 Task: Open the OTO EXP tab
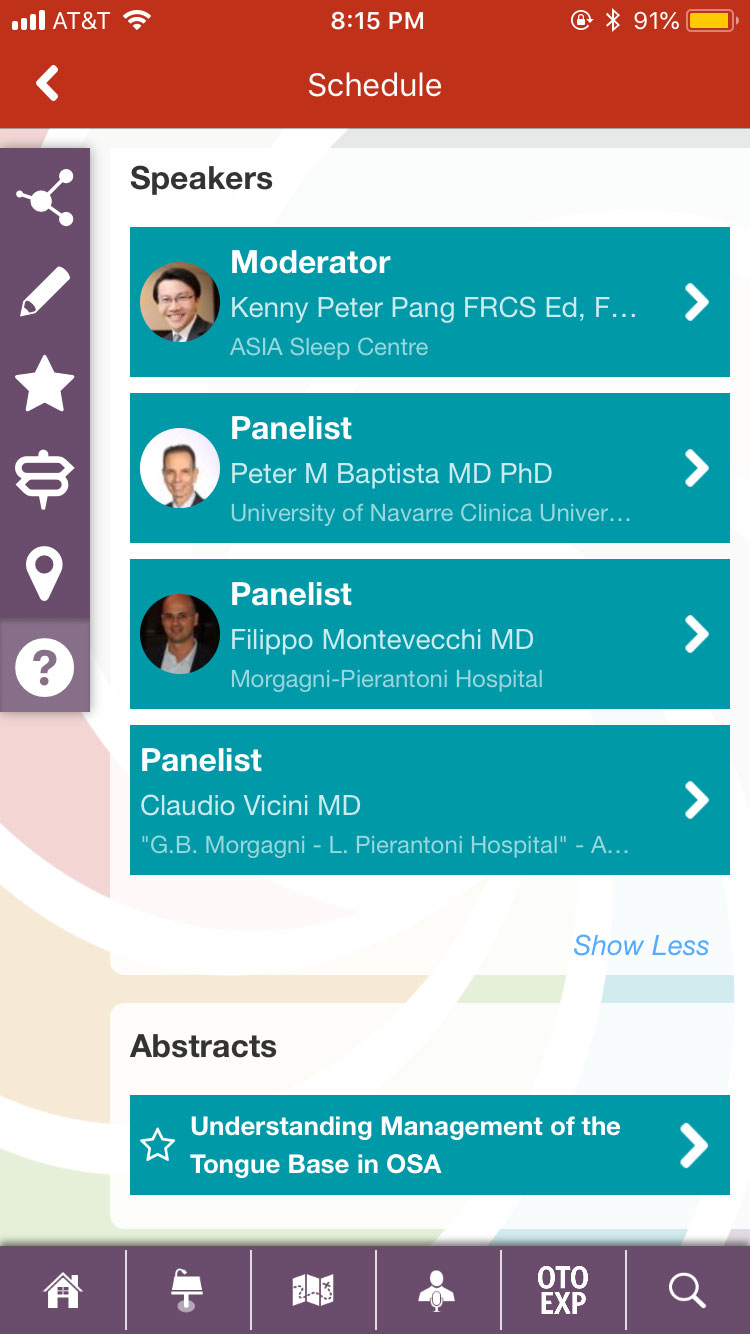pyautogui.click(x=563, y=1290)
